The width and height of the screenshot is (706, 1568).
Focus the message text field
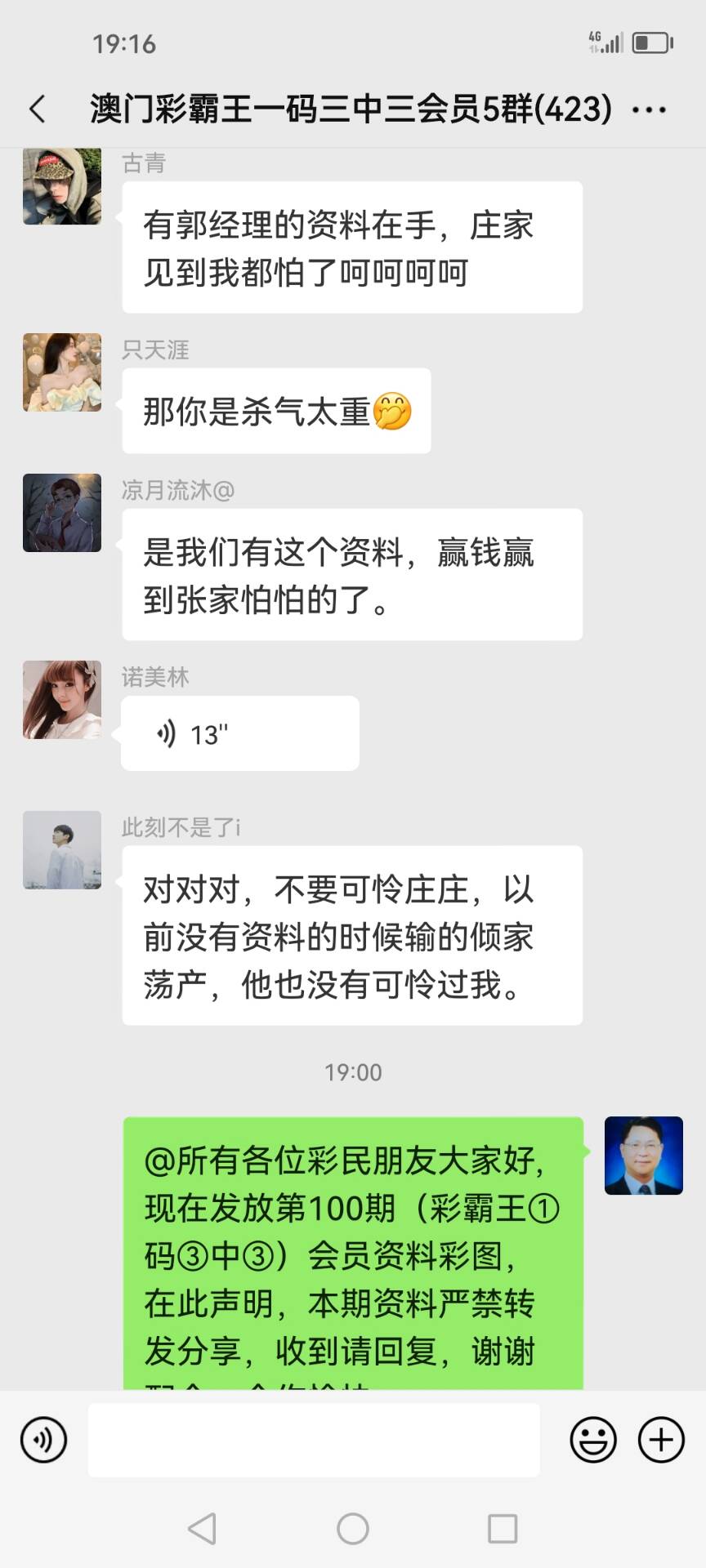[x=314, y=1440]
